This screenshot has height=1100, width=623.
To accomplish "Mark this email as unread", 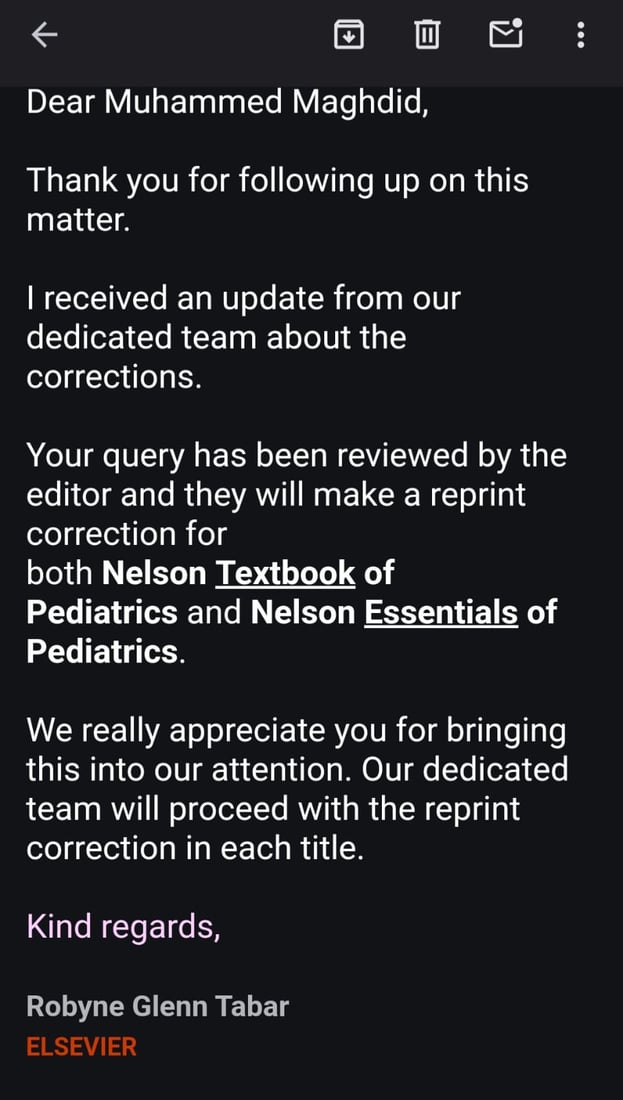I will [x=505, y=35].
